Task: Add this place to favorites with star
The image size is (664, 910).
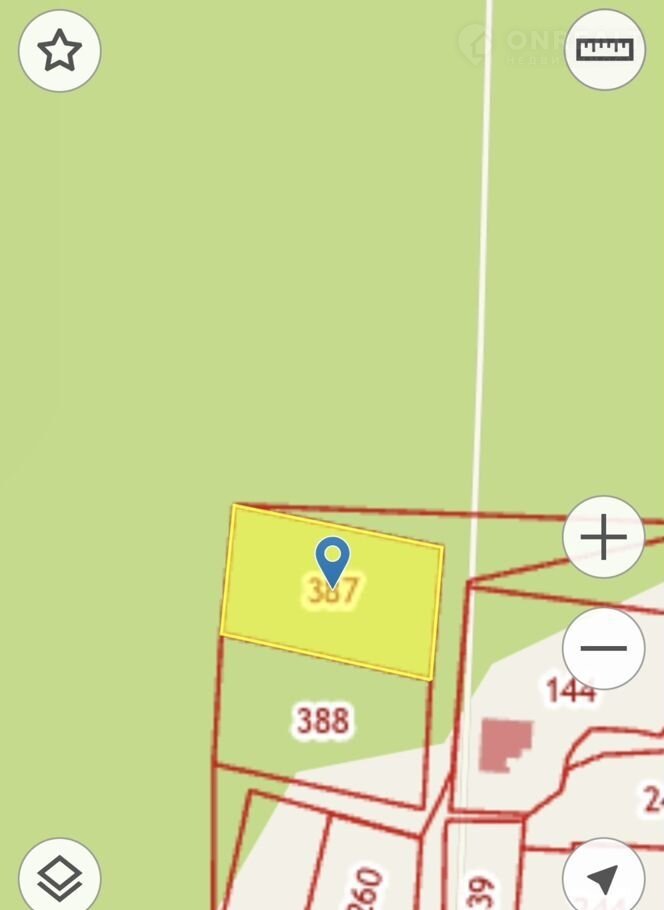Action: pos(60,51)
